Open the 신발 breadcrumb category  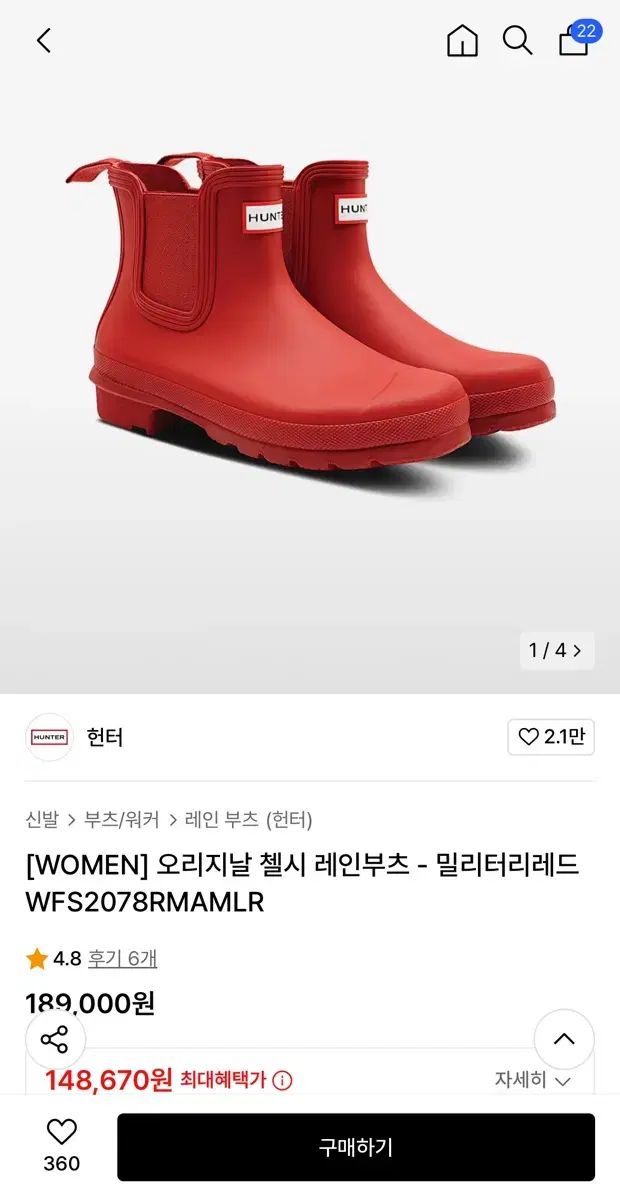point(42,820)
